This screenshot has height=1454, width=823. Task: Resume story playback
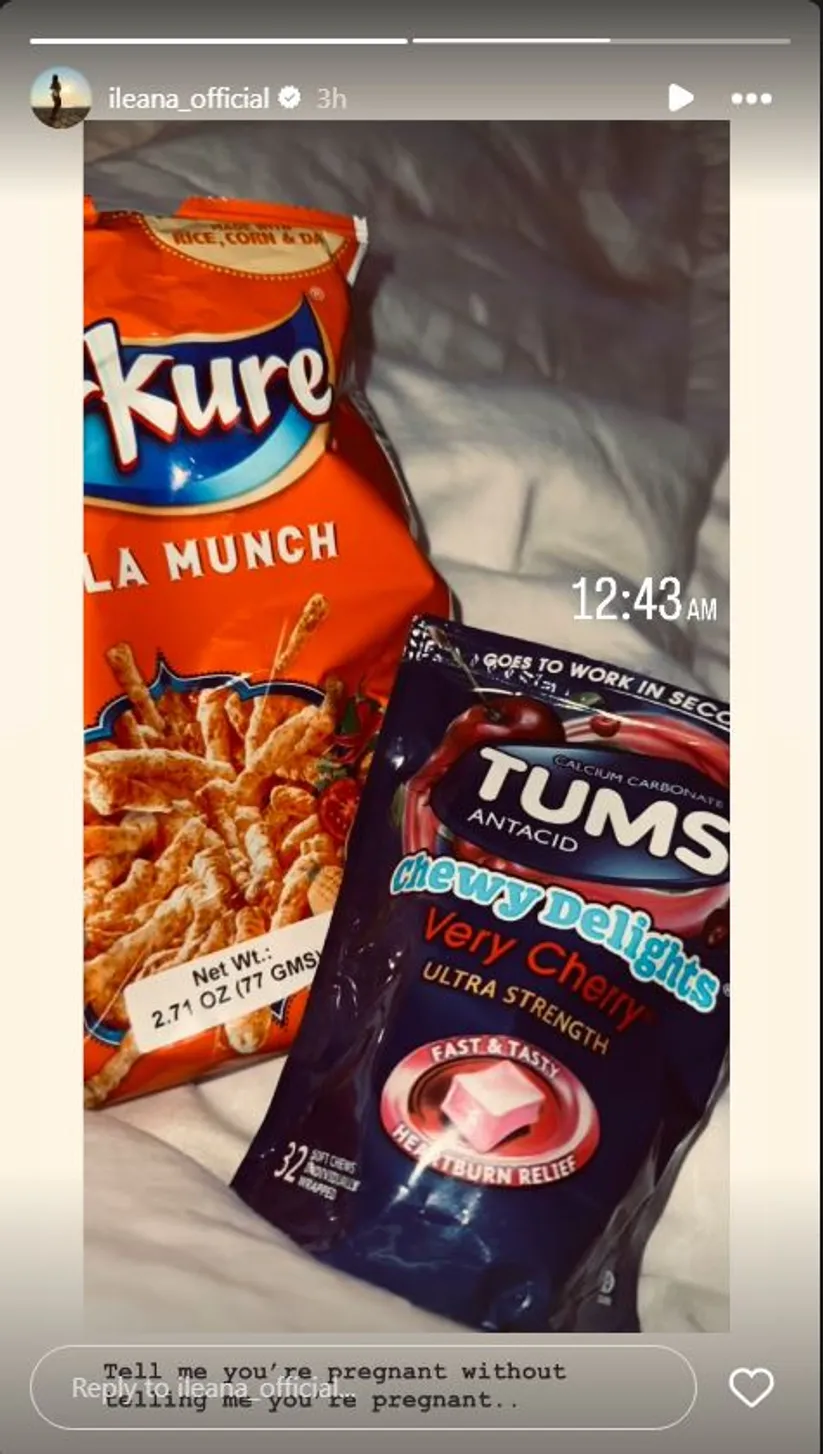(680, 98)
